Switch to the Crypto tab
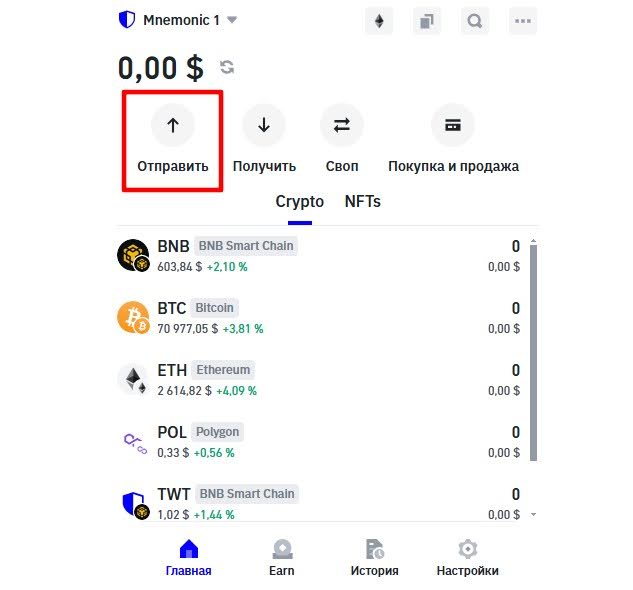 299,201
